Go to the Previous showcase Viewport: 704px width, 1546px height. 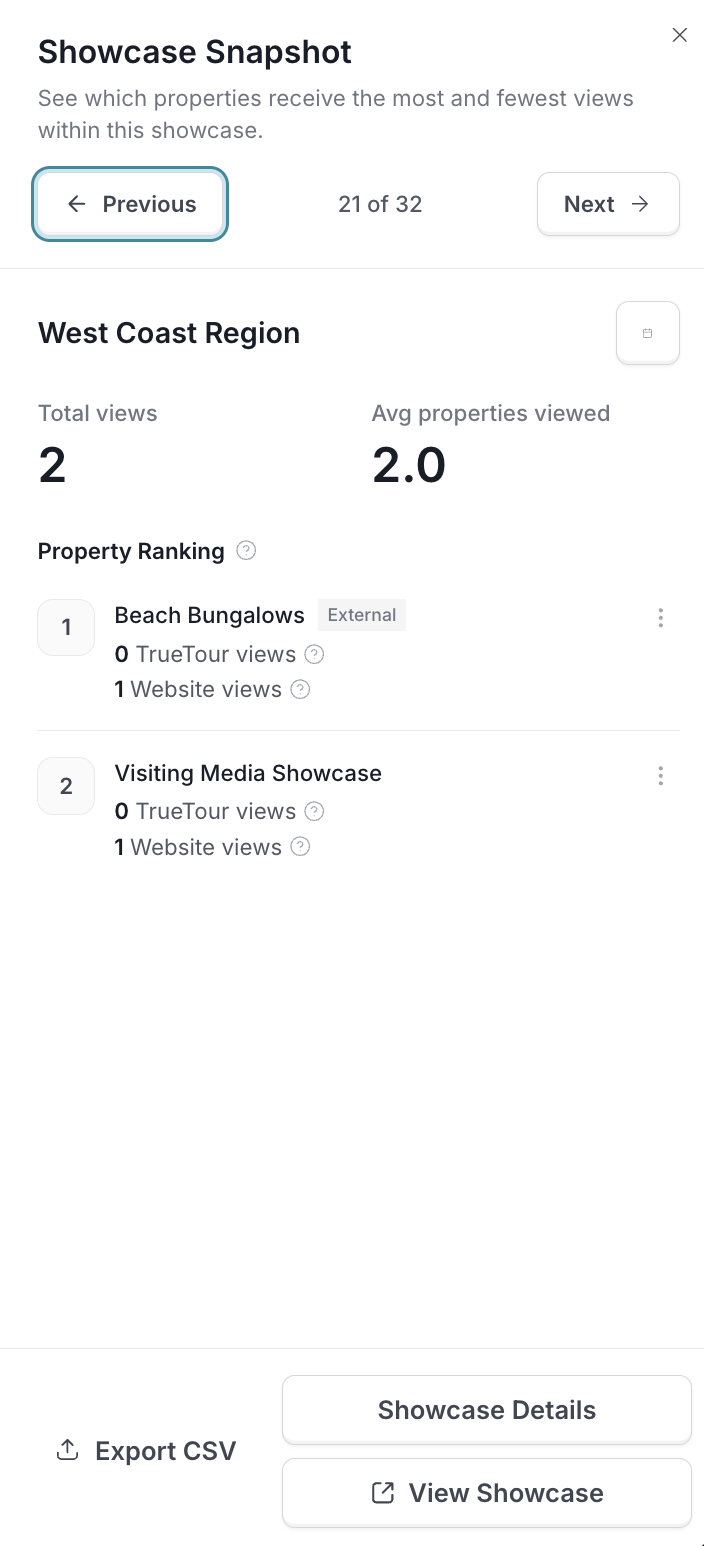click(x=130, y=204)
